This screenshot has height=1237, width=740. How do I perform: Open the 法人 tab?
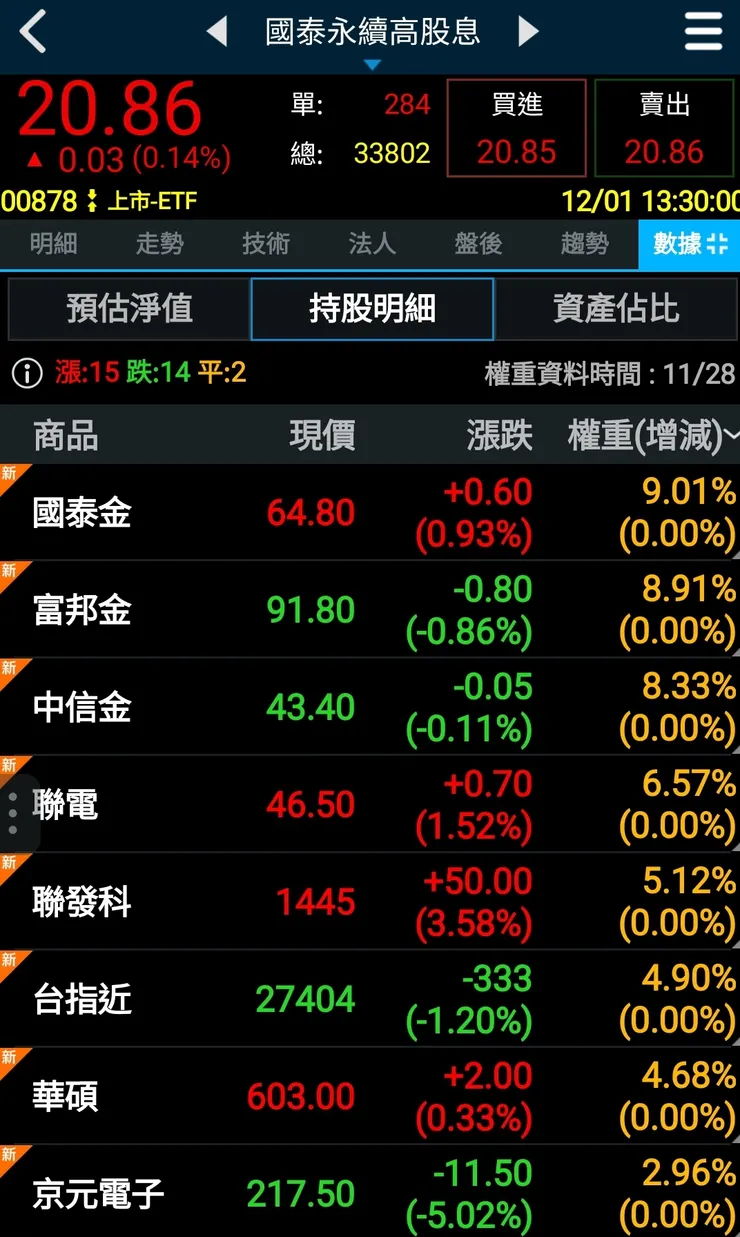[371, 243]
